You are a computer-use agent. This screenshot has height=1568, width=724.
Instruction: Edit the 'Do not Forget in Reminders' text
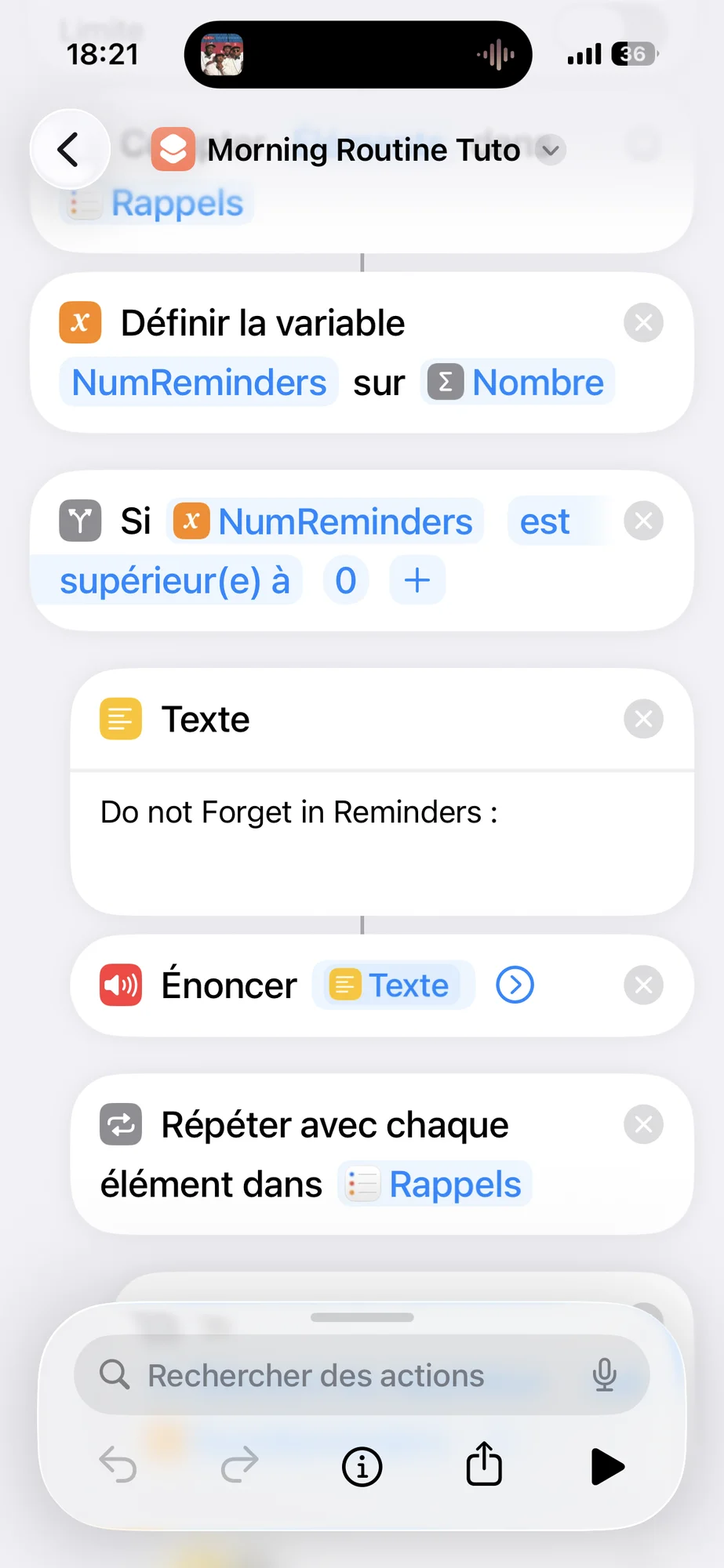pos(300,813)
